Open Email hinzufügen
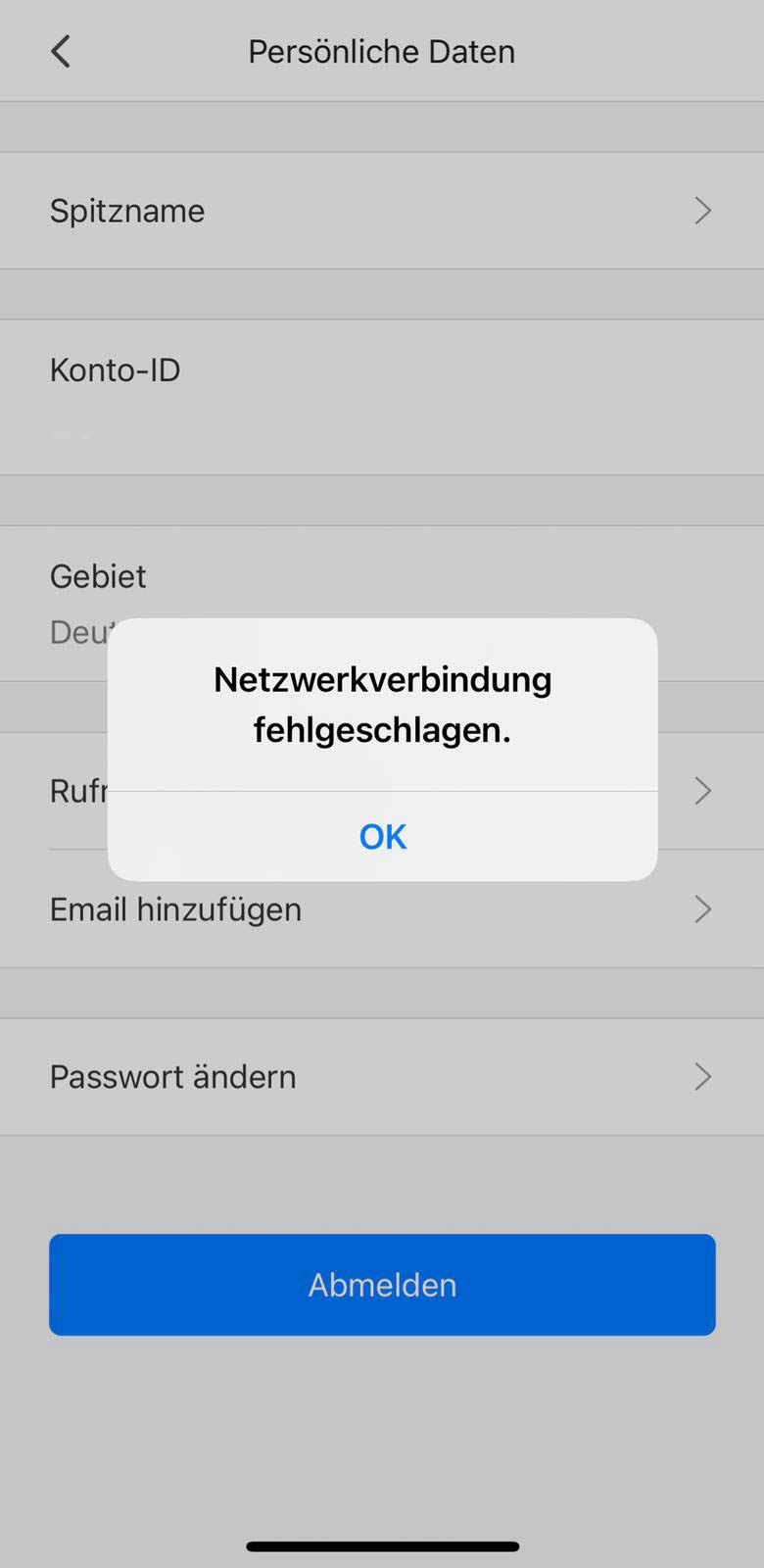This screenshot has height=1568, width=764. click(382, 909)
